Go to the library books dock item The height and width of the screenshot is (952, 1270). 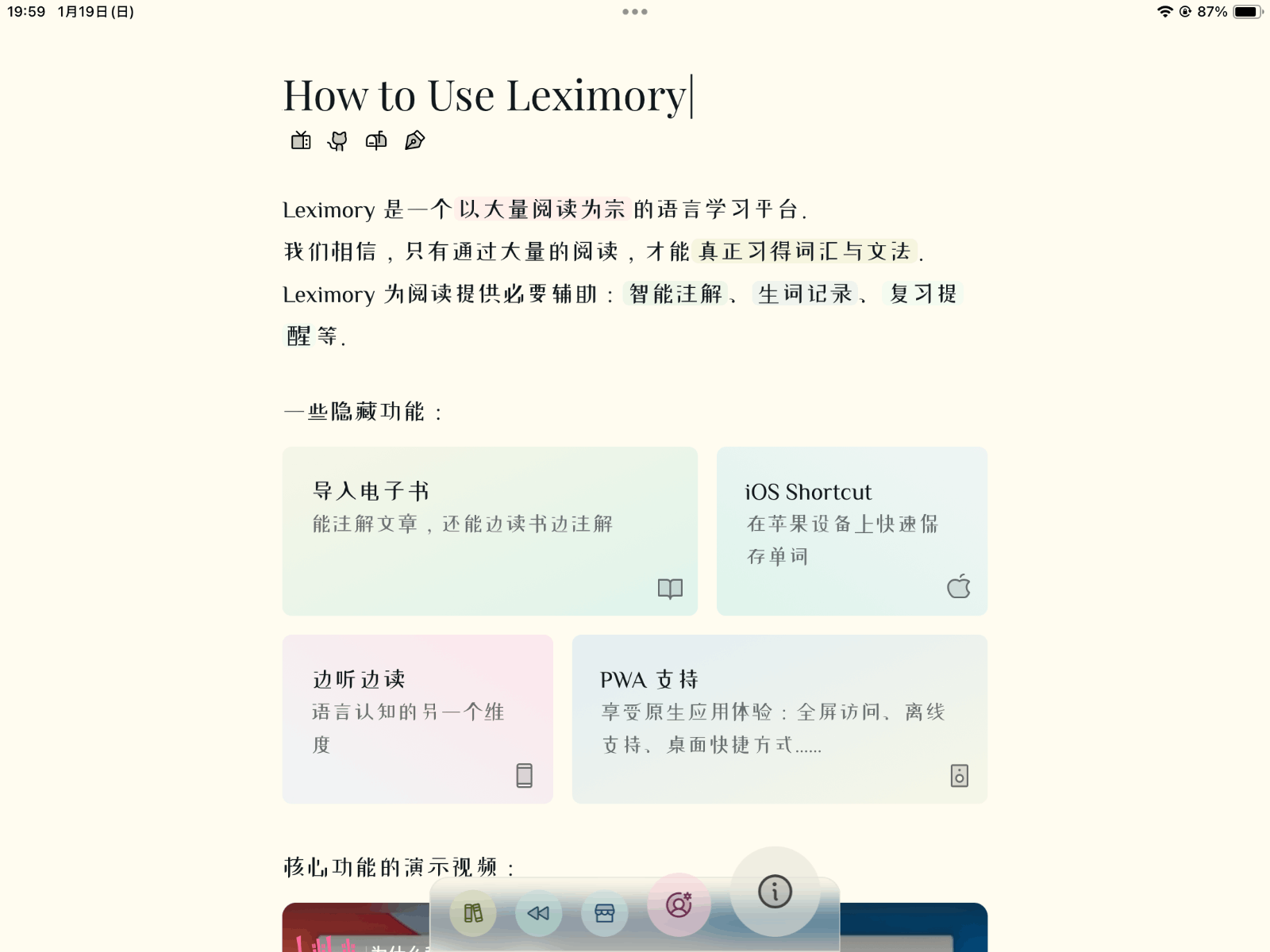[x=473, y=913]
